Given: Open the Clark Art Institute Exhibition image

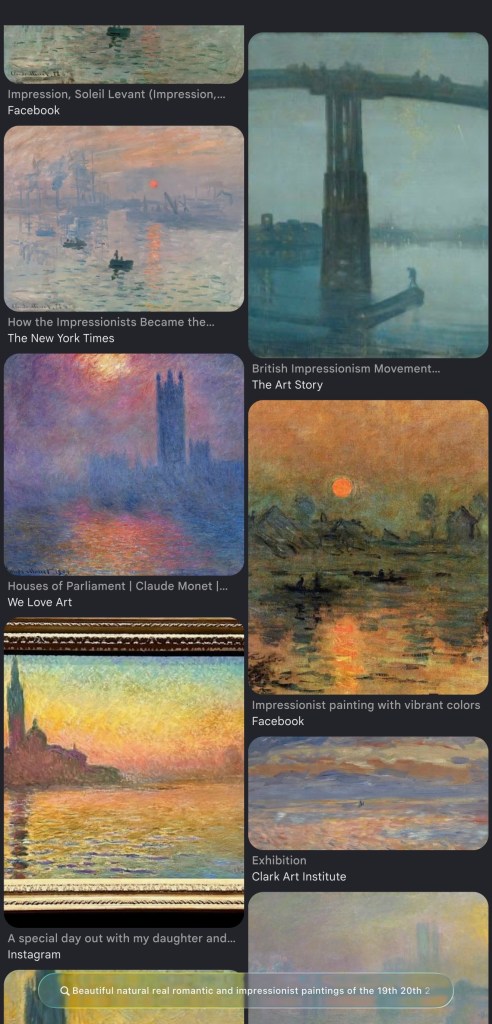Looking at the screenshot, I should [368, 793].
